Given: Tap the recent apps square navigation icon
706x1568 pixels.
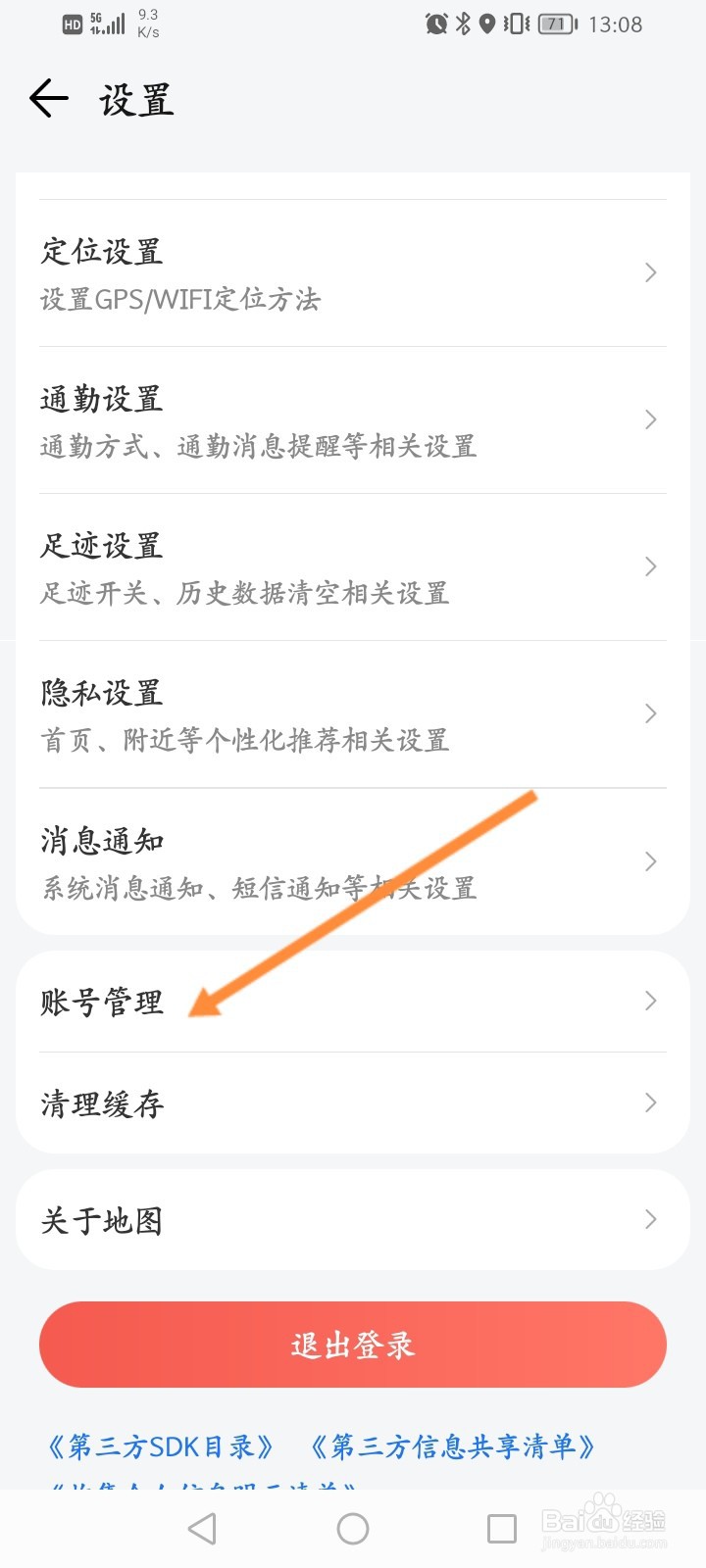Looking at the screenshot, I should tap(503, 1528).
